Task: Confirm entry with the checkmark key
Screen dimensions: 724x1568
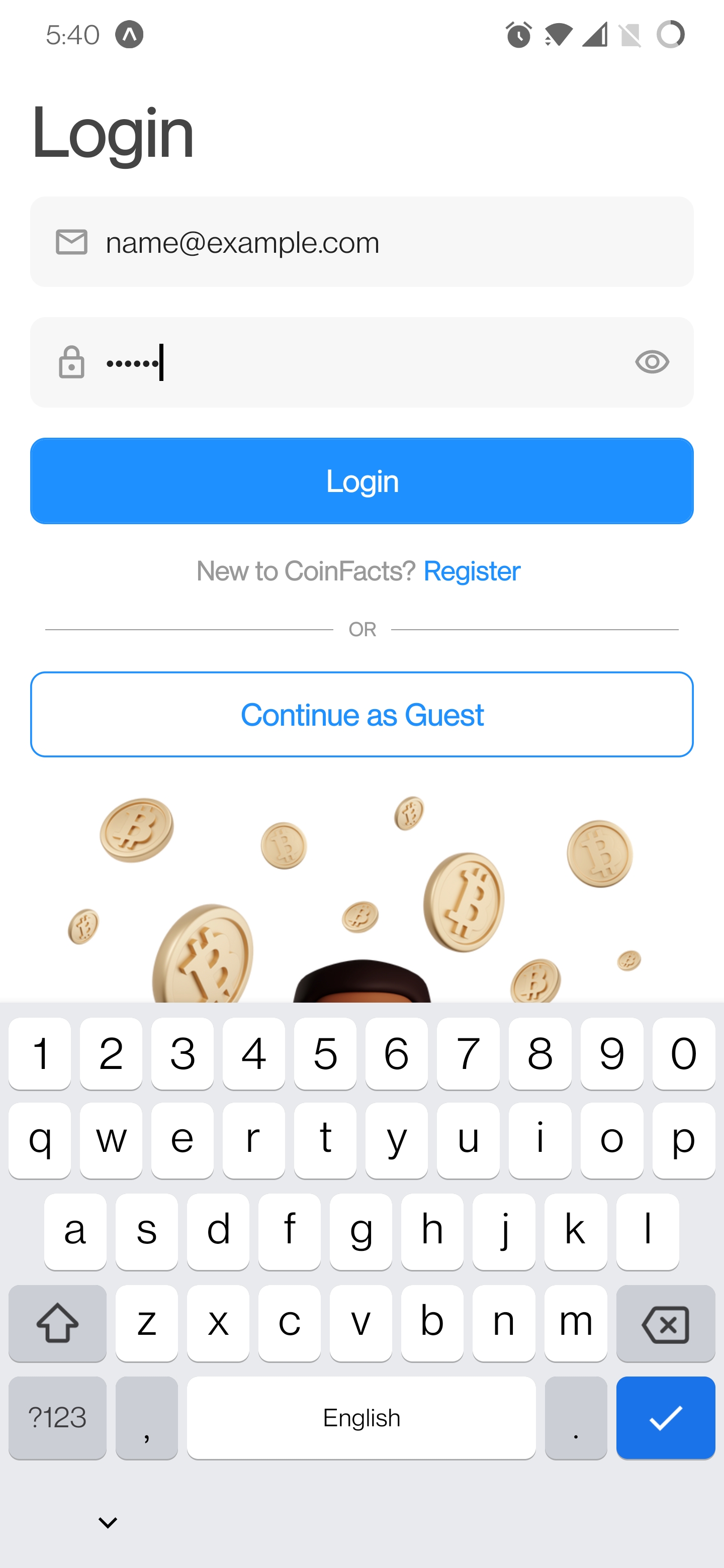Action: click(665, 1418)
